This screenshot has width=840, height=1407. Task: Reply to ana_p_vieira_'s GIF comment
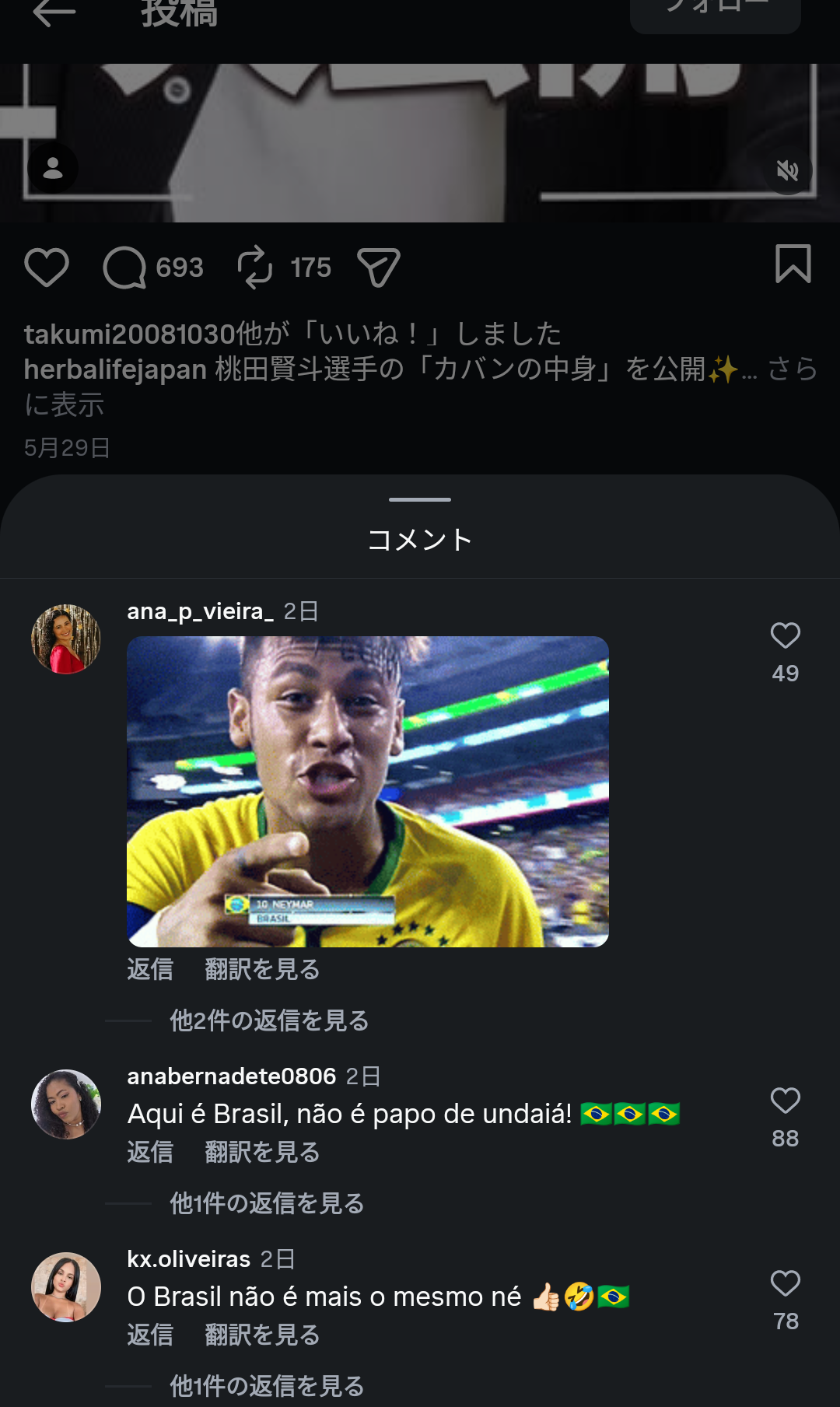[x=150, y=969]
